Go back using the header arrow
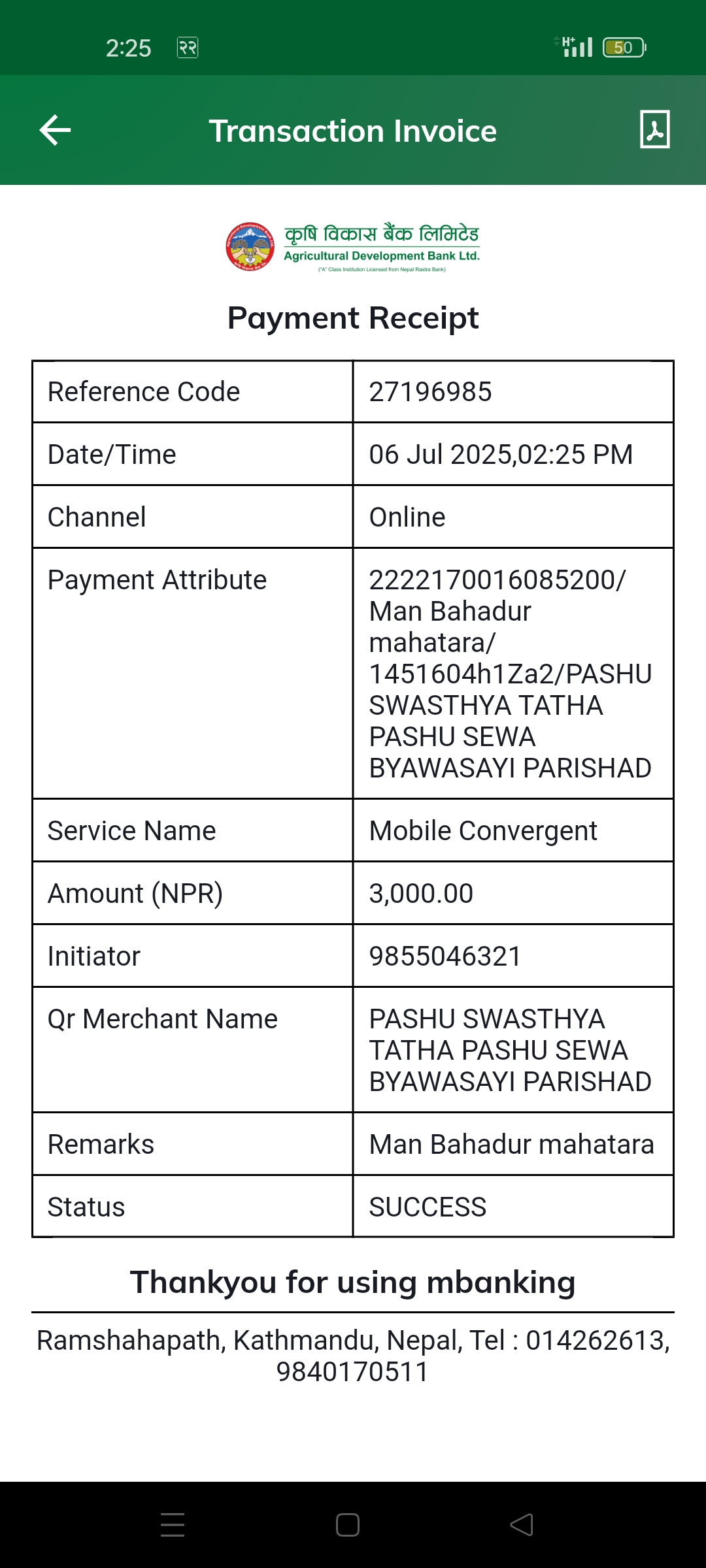Viewport: 706px width, 1568px height. [56, 130]
